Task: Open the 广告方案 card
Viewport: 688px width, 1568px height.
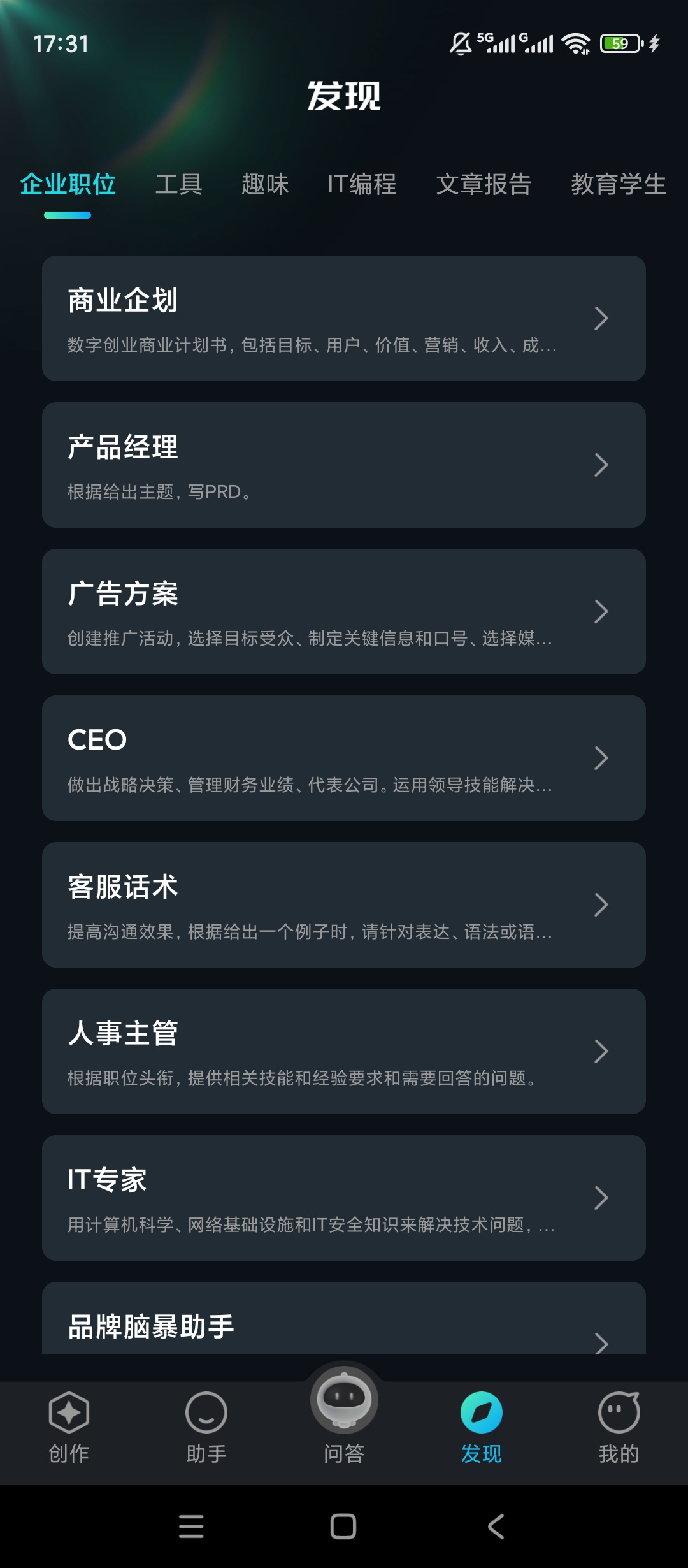Action: point(344,611)
